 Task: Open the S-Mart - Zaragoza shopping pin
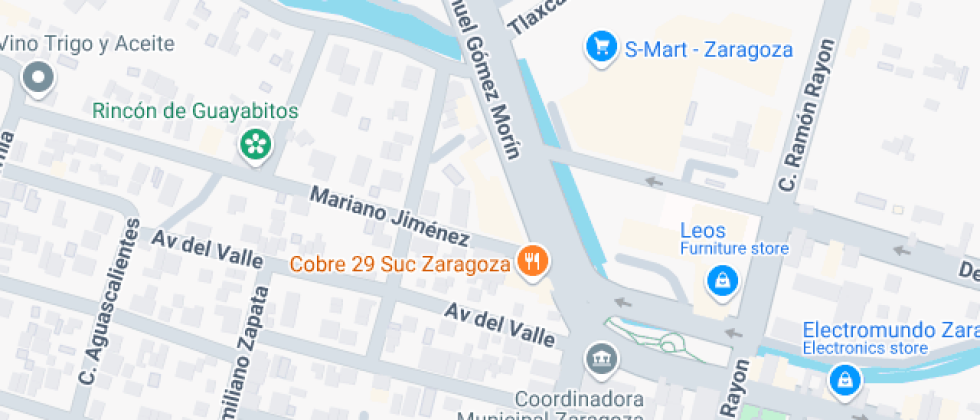[601, 48]
